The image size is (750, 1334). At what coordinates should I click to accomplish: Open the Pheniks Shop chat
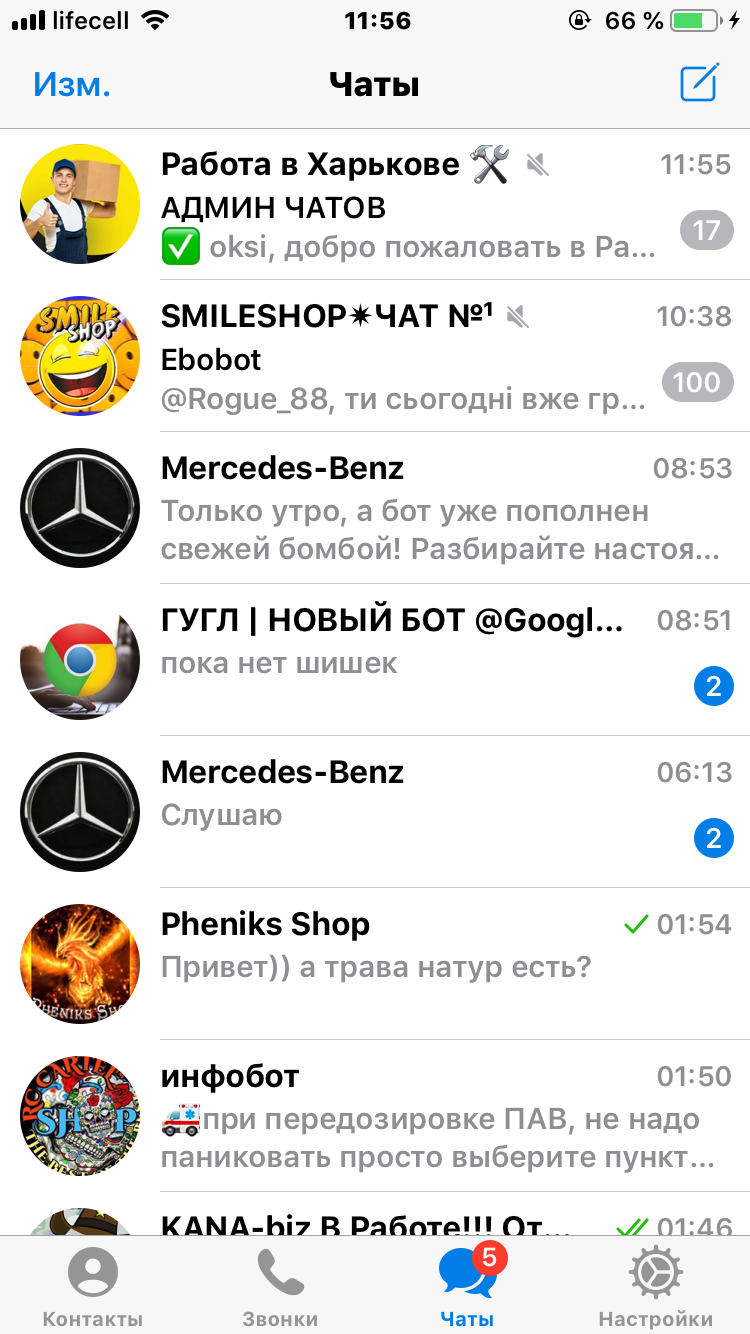pos(400,964)
